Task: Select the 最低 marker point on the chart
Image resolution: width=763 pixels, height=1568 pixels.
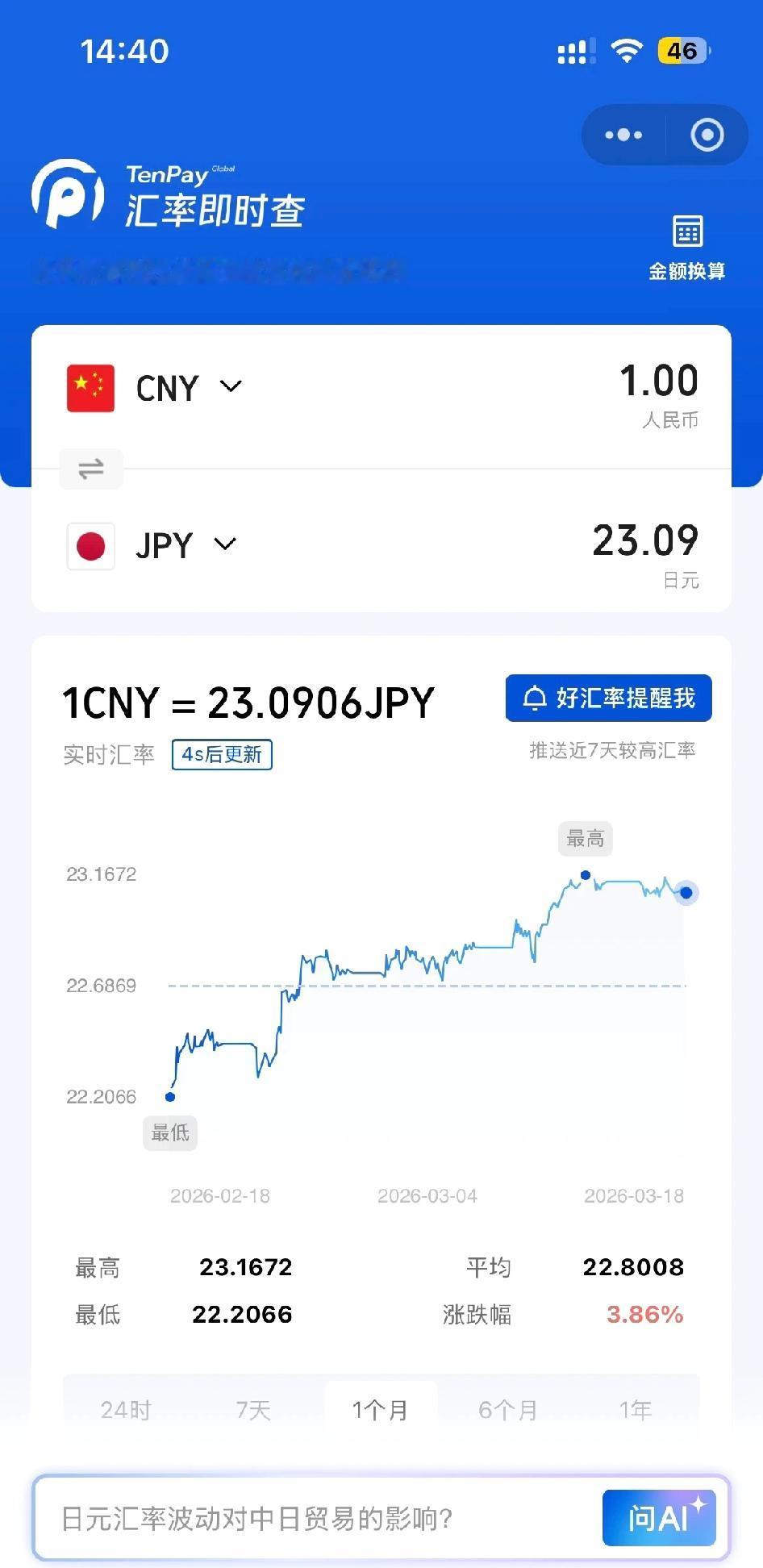Action: (x=169, y=1096)
